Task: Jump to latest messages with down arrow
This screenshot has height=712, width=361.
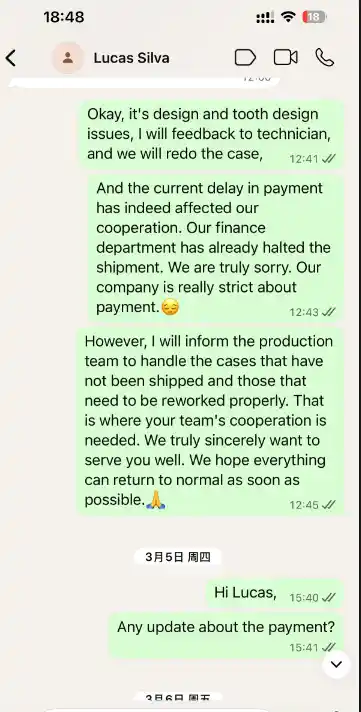Action: (336, 664)
